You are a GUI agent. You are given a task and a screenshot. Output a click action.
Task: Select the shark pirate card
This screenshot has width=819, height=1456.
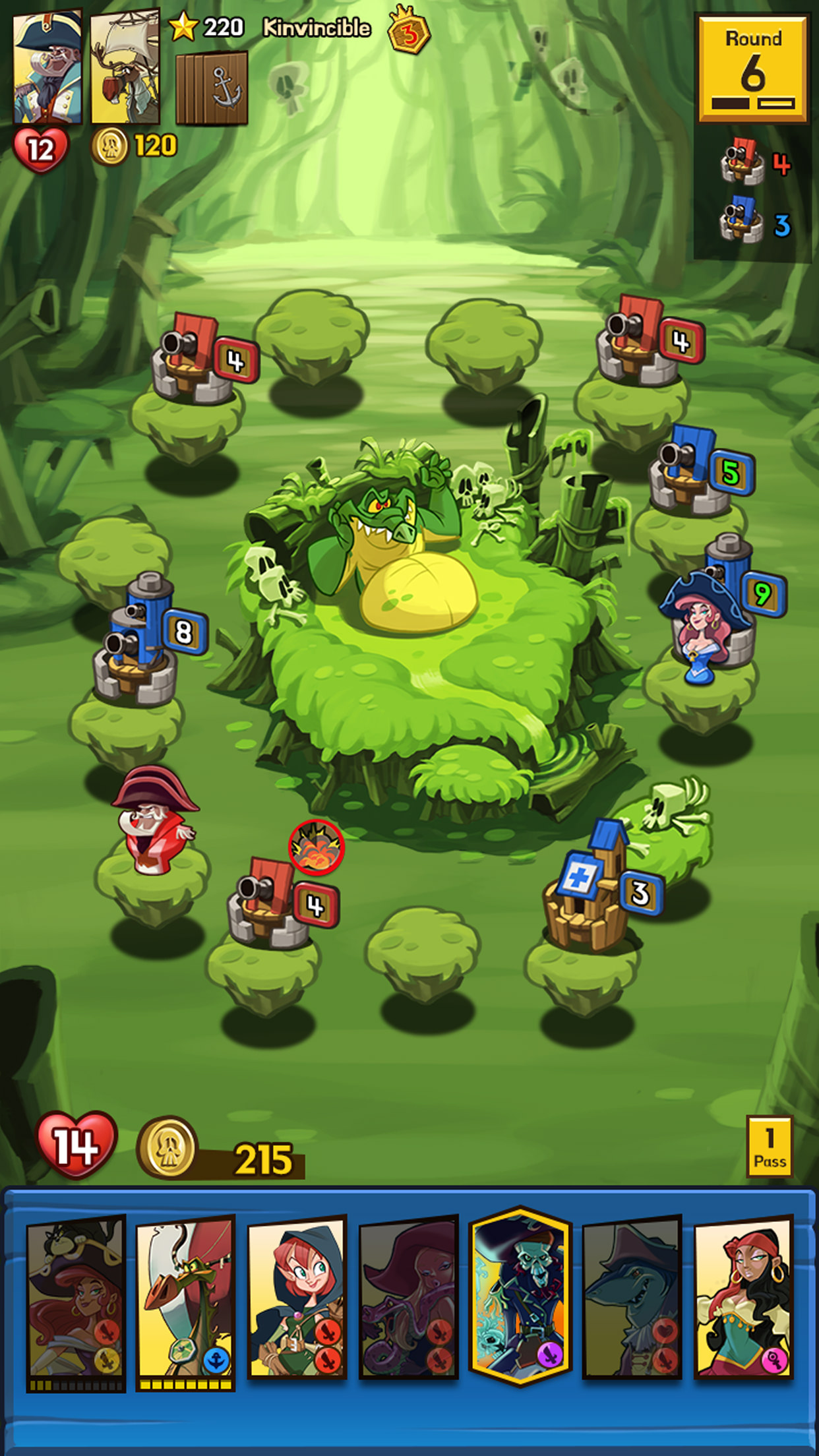[x=632, y=1296]
